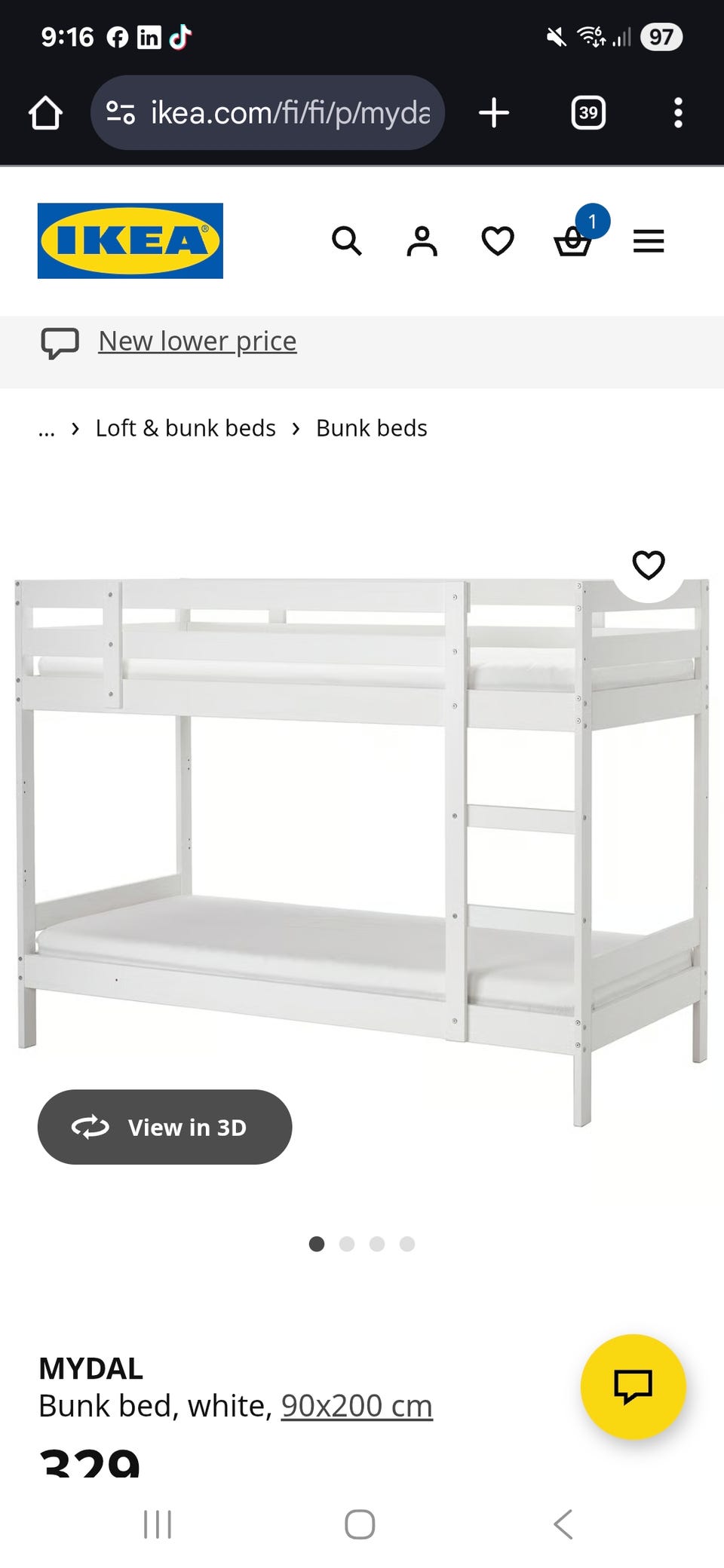The height and width of the screenshot is (1568, 724).
Task: Open the IKEA site search
Action: pyautogui.click(x=347, y=241)
